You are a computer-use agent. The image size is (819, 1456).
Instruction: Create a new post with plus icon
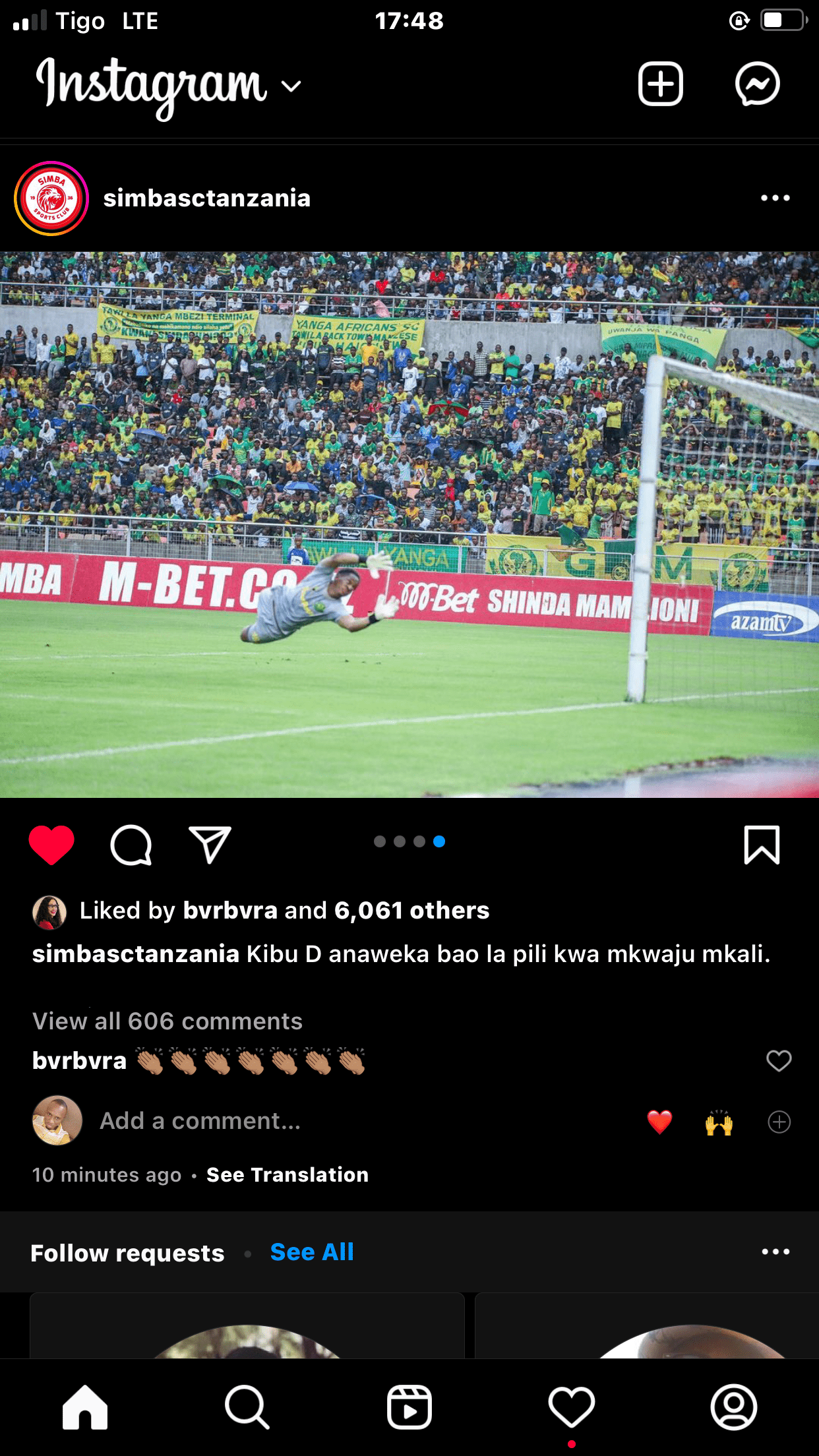click(x=660, y=84)
